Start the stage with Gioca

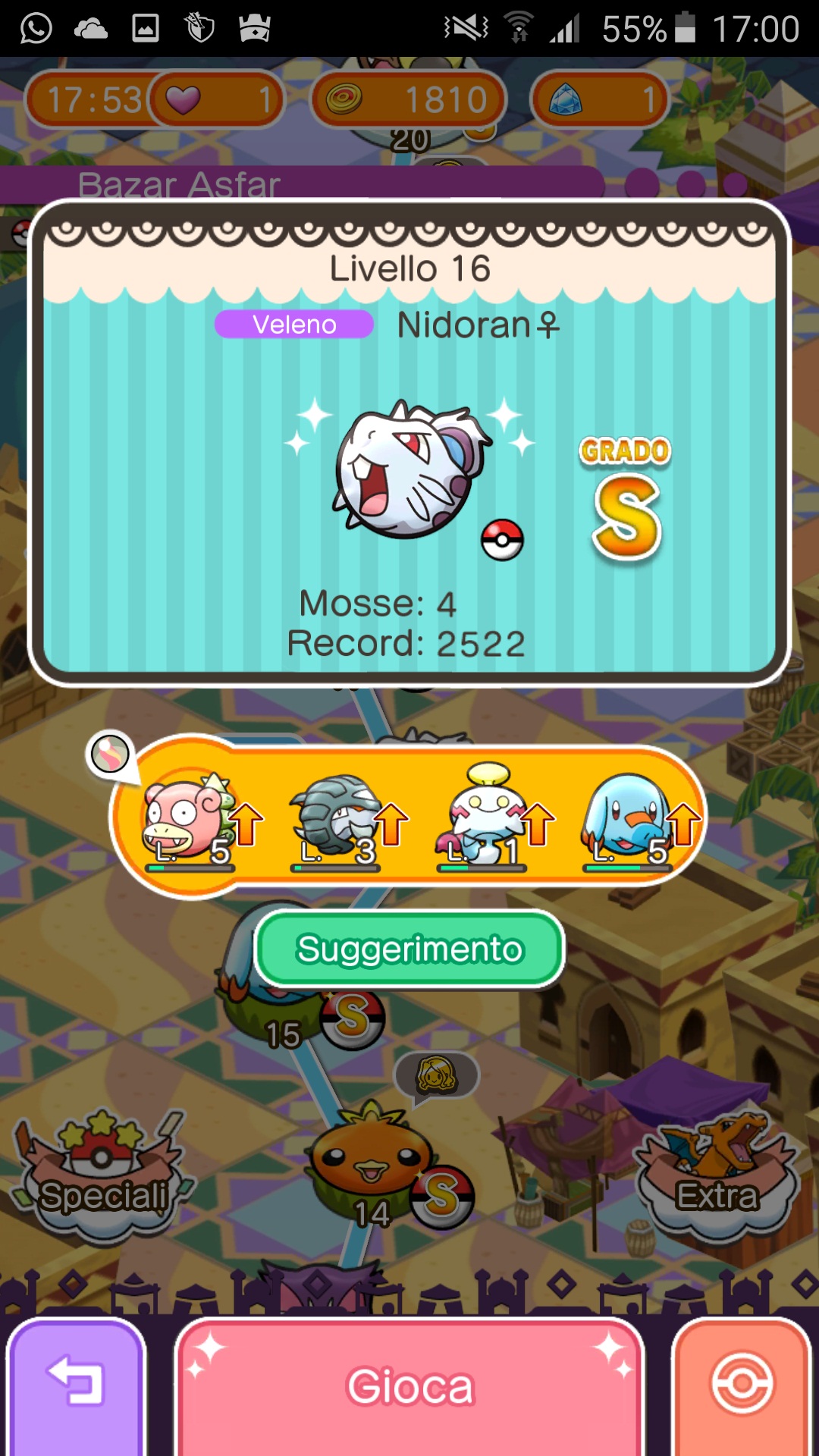[409, 1386]
